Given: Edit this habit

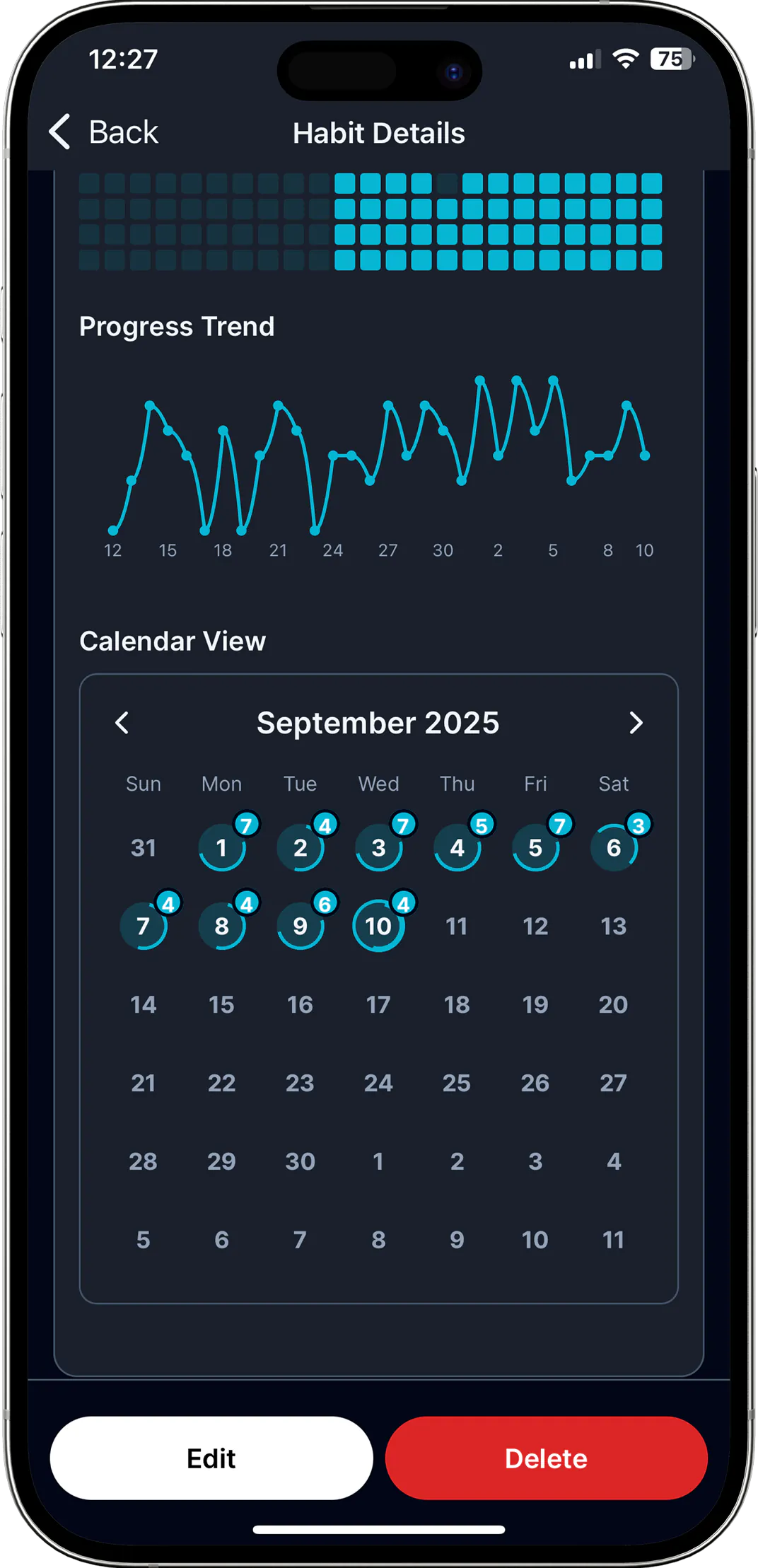Looking at the screenshot, I should click(211, 1458).
